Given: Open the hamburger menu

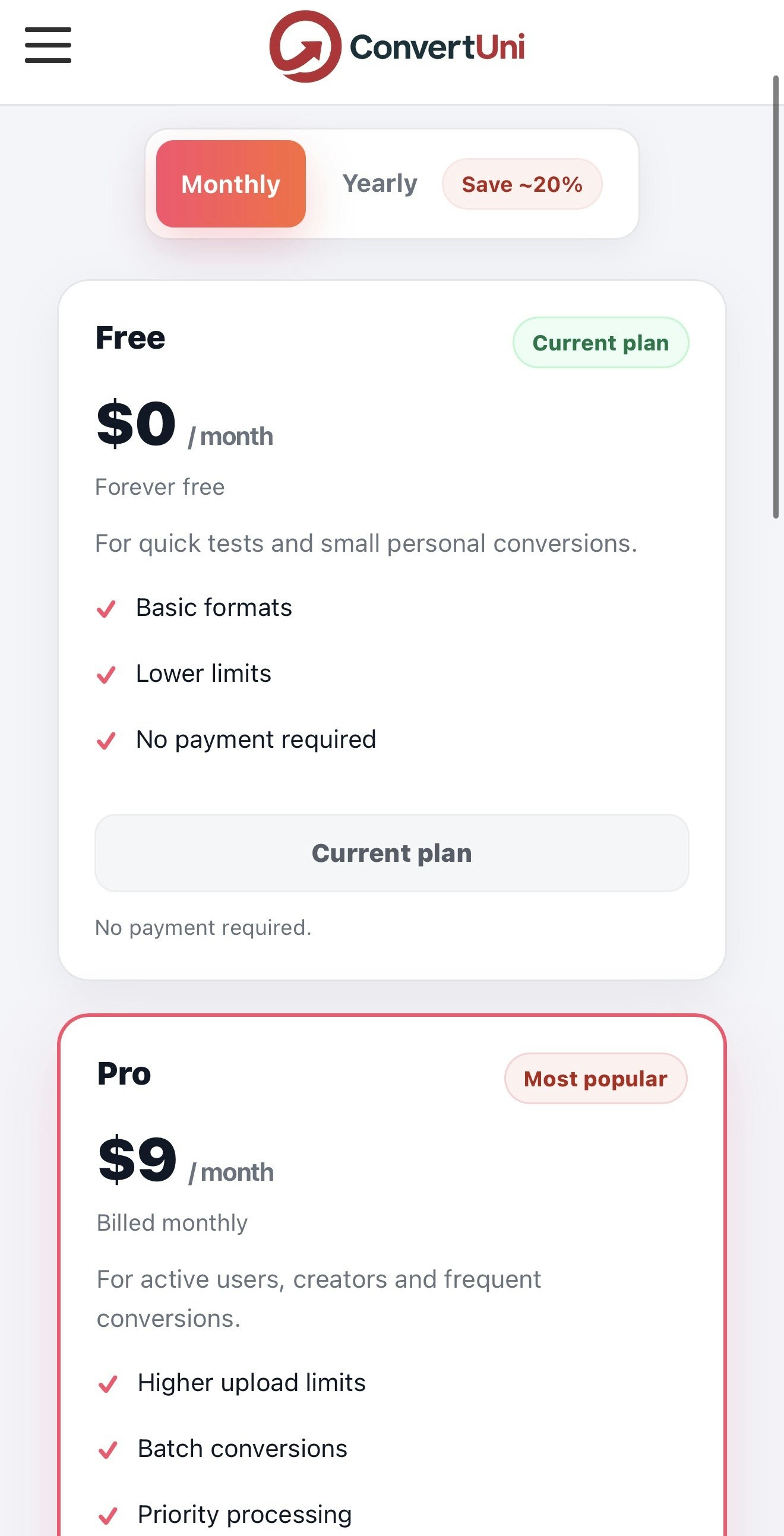Looking at the screenshot, I should pos(48,45).
